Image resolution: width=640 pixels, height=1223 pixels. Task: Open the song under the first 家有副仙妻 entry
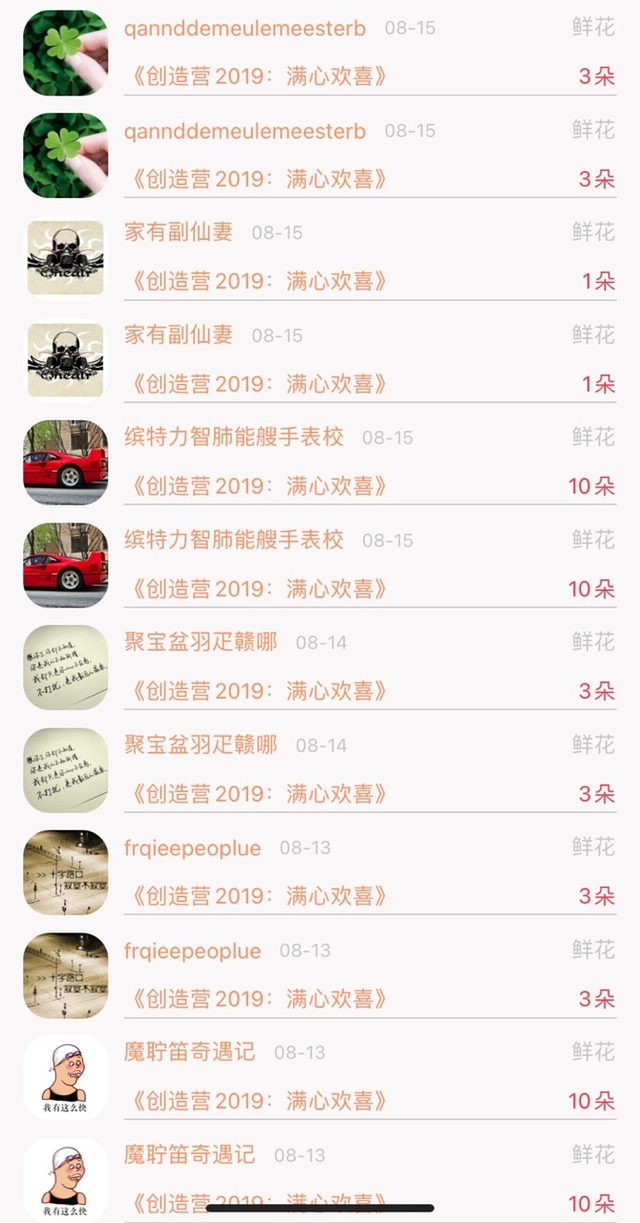click(x=258, y=281)
